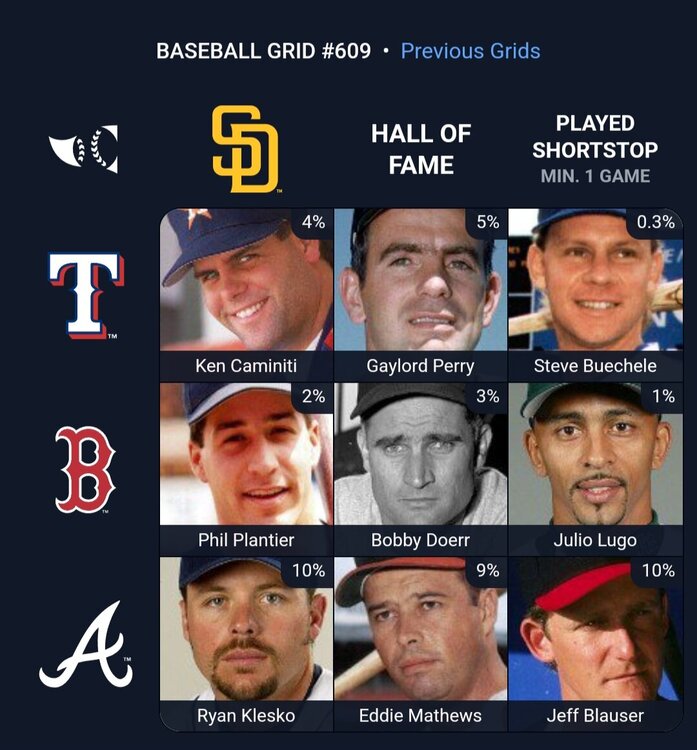Open the Gaylord Perry cell
The image size is (697, 750).
[x=420, y=294]
